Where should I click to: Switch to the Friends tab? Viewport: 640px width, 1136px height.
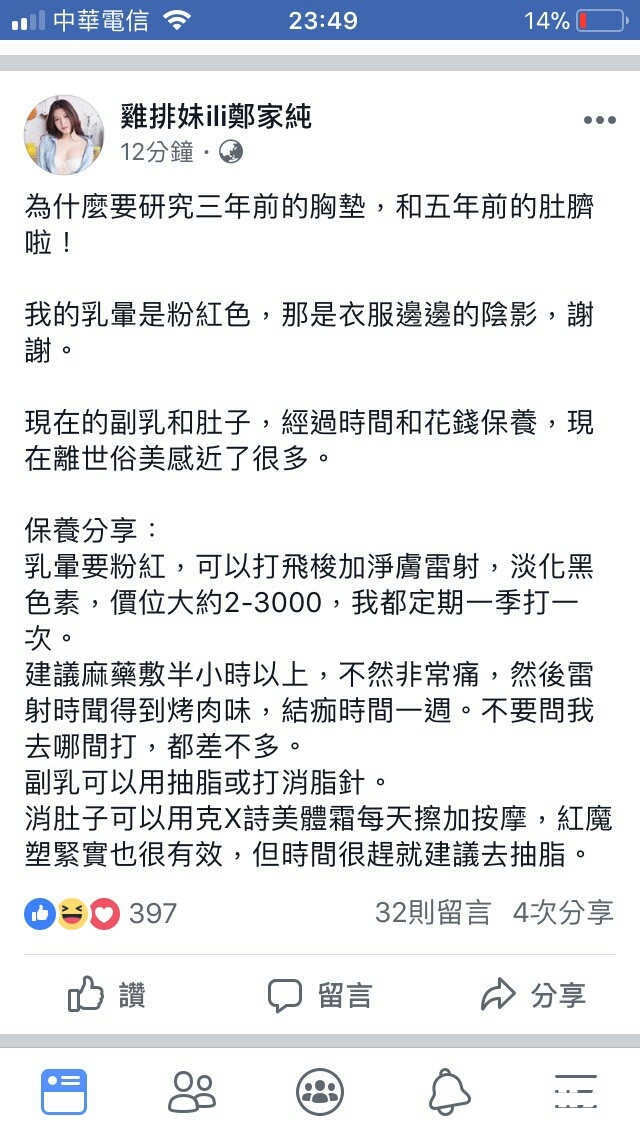(x=192, y=1091)
